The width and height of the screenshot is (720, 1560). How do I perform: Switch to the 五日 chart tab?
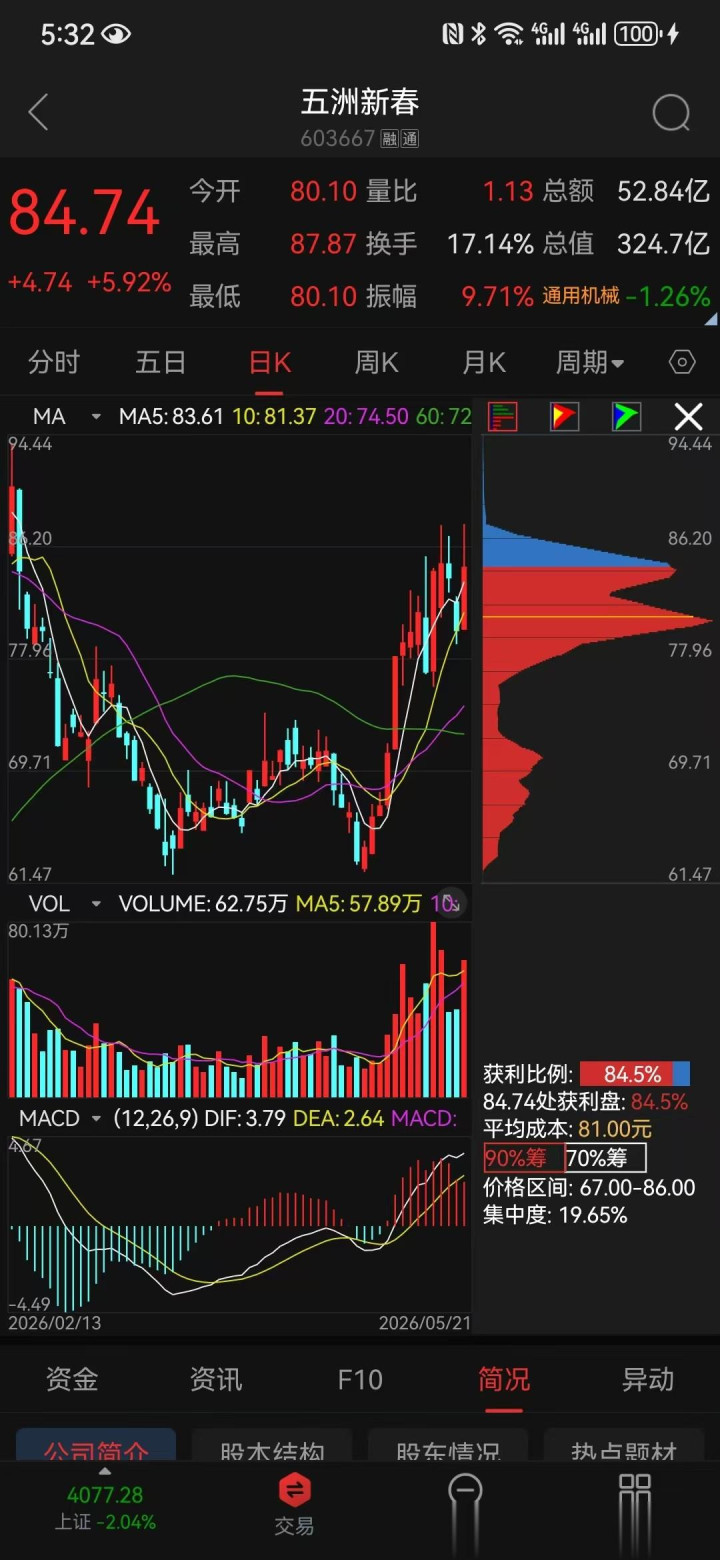tap(160, 362)
